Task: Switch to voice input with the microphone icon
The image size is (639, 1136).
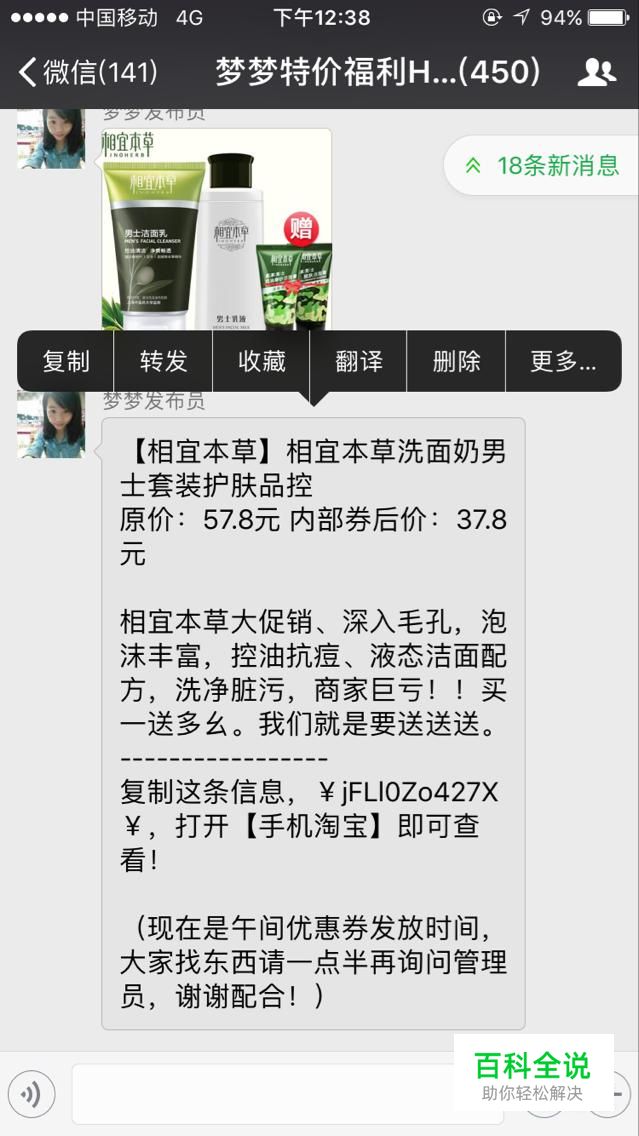Action: point(31,1094)
